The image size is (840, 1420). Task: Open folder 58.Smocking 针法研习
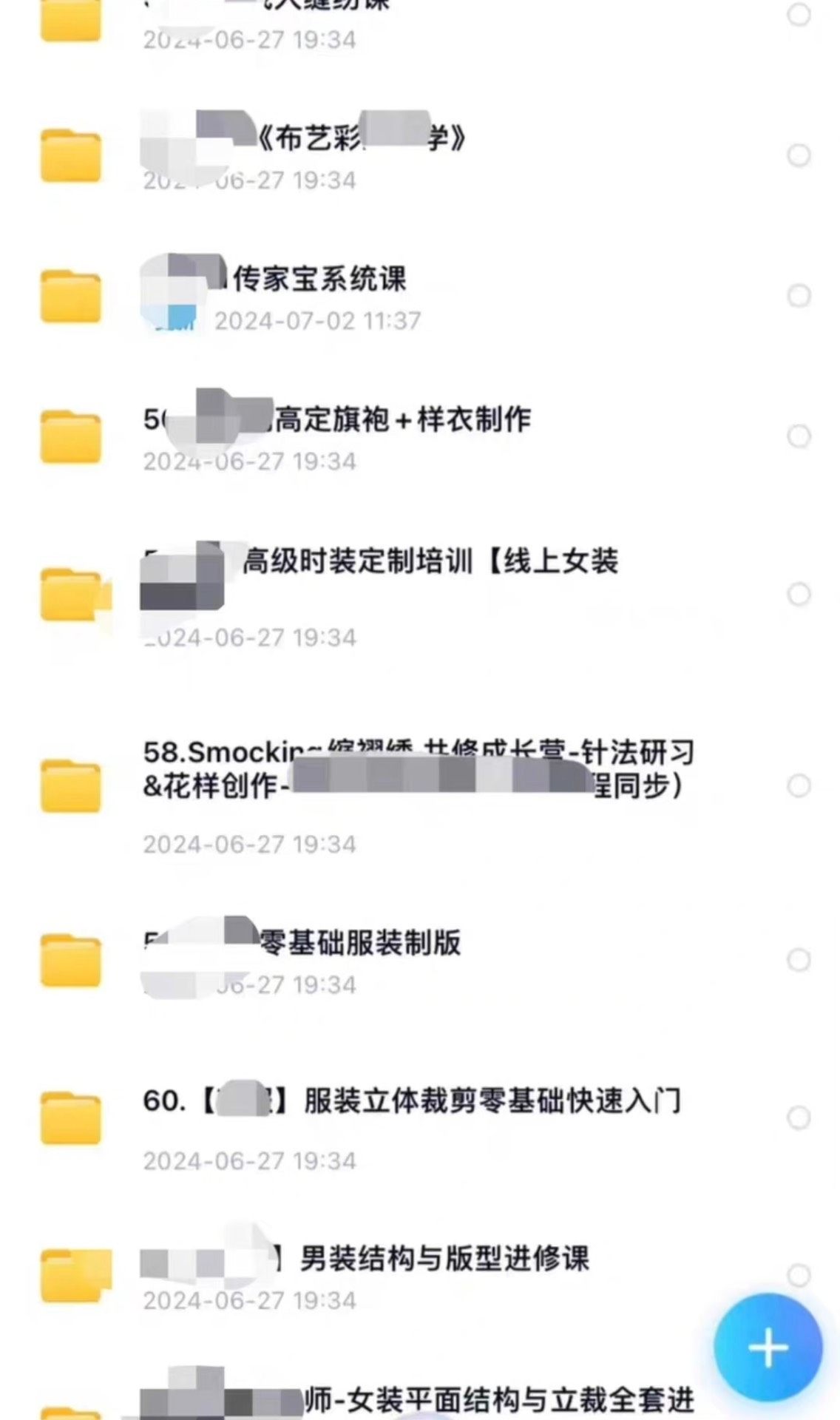(x=418, y=769)
